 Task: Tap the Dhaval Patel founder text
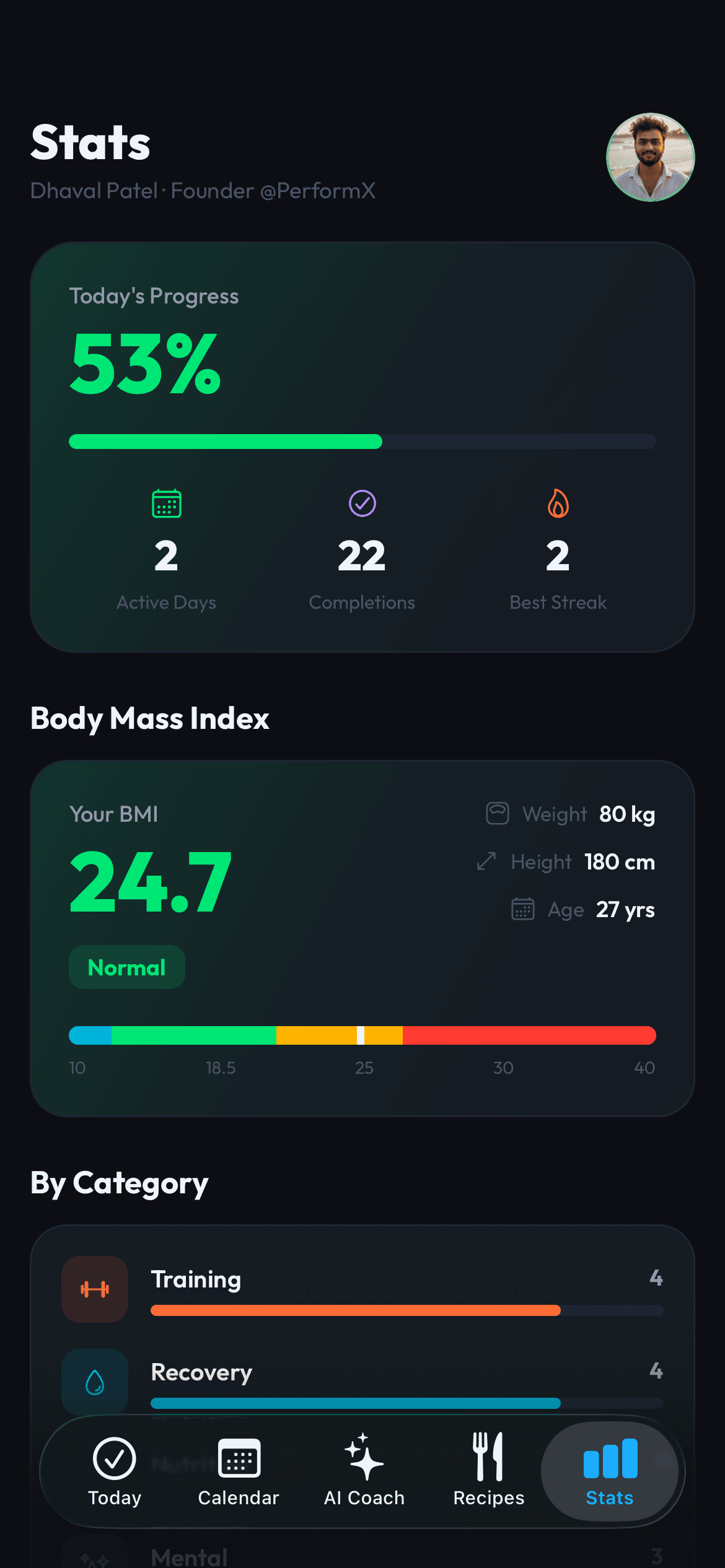tap(203, 191)
